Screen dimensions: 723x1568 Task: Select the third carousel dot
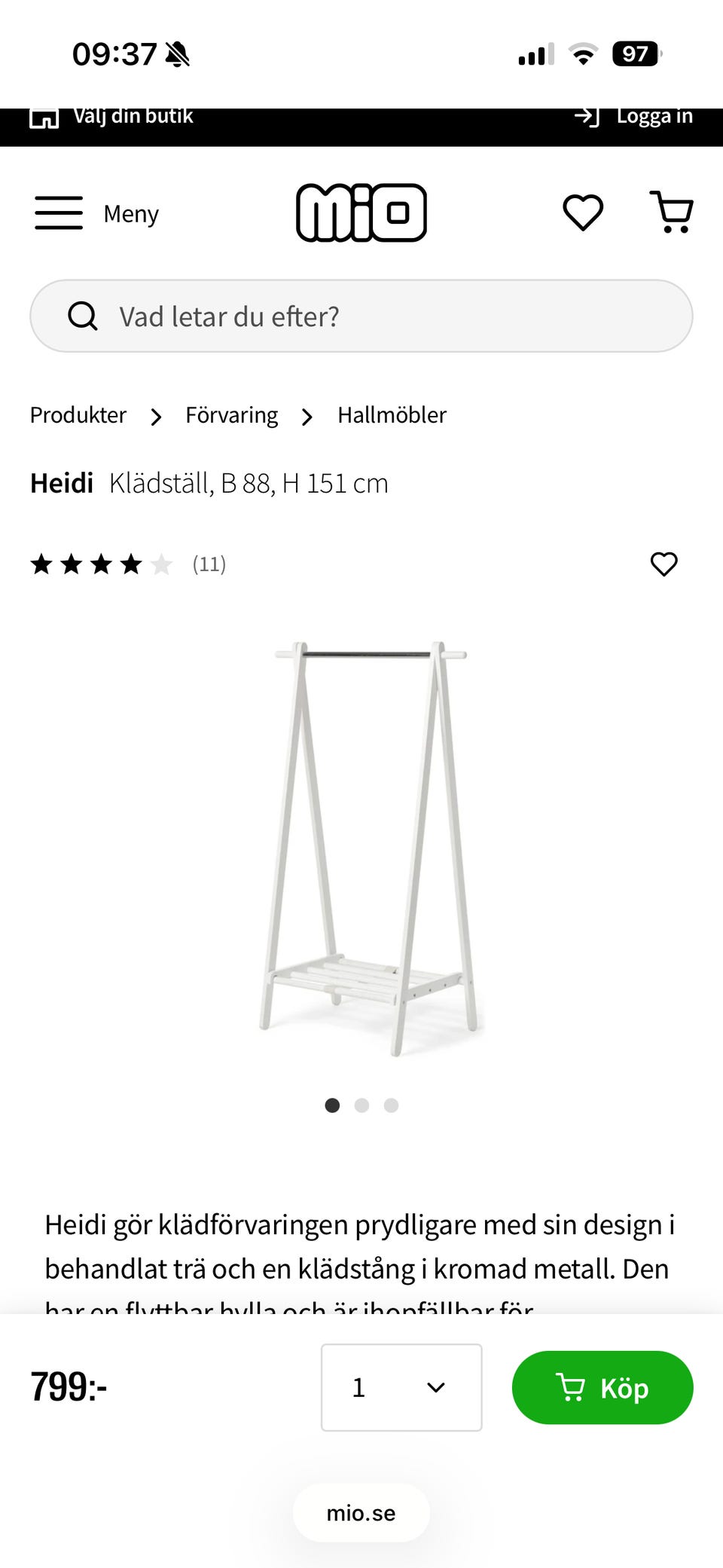click(x=391, y=1105)
